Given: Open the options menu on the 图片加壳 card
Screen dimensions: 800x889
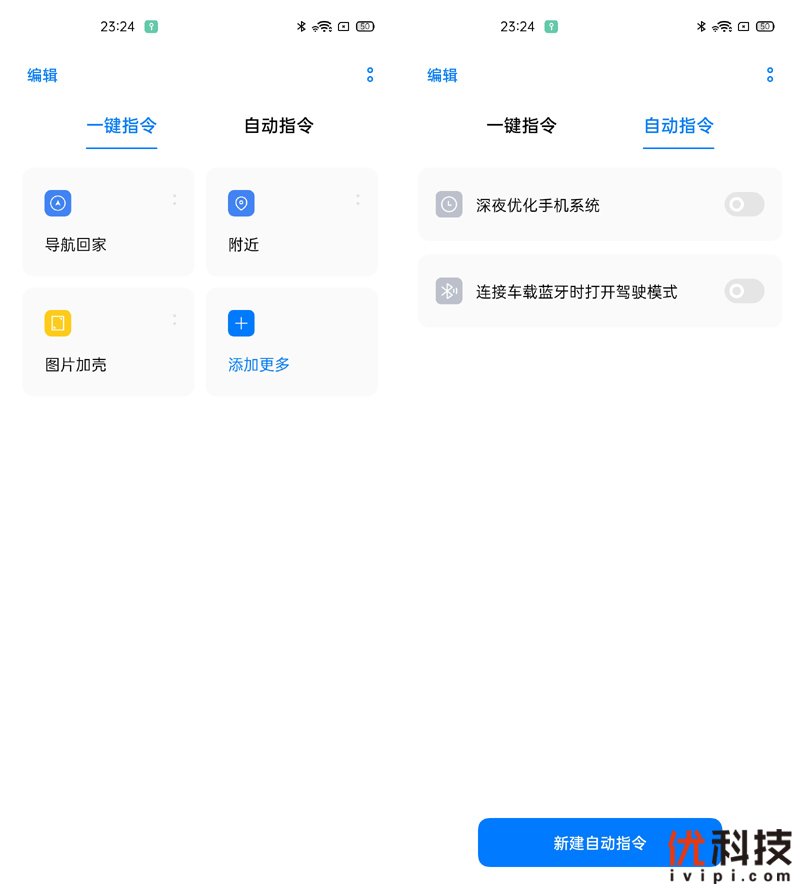Looking at the screenshot, I should point(175,319).
